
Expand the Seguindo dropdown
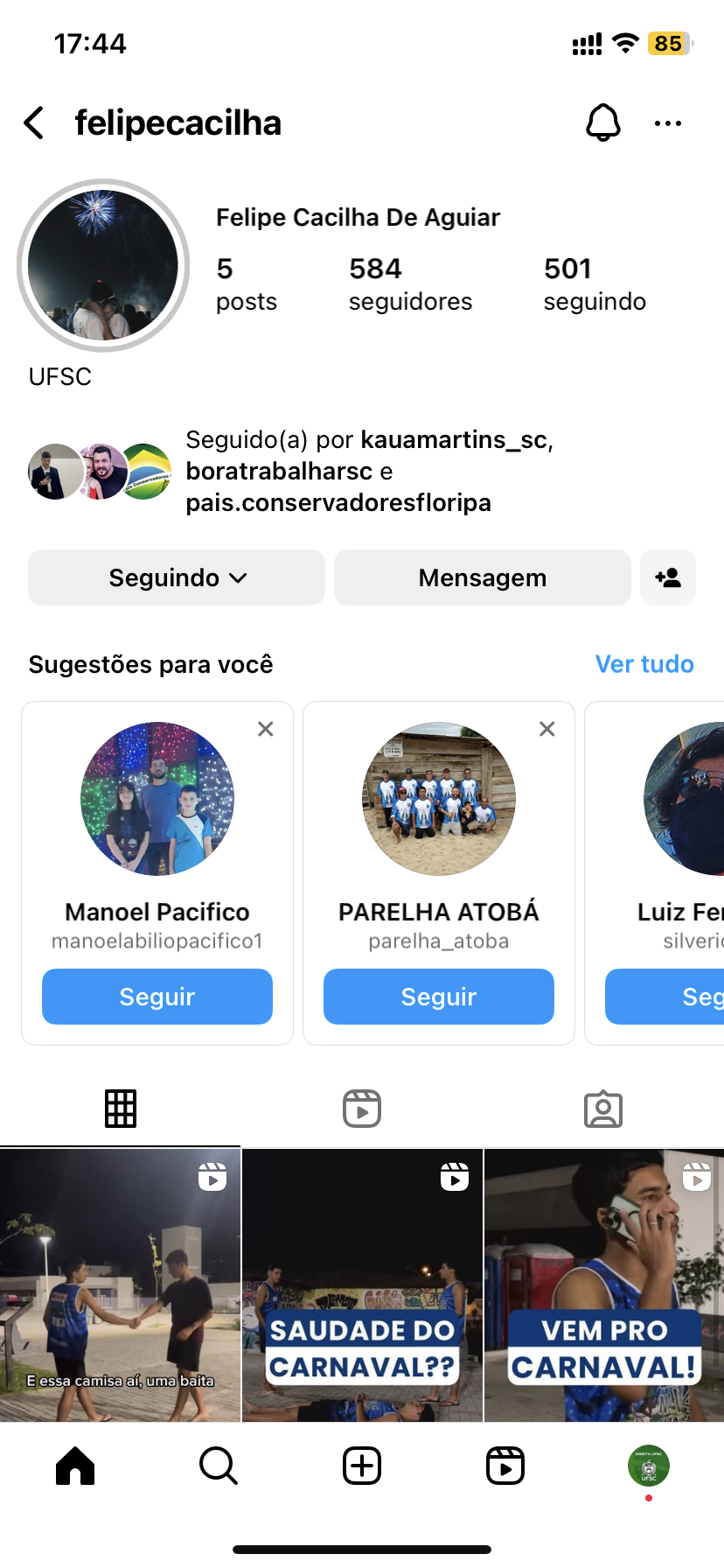coord(177,577)
